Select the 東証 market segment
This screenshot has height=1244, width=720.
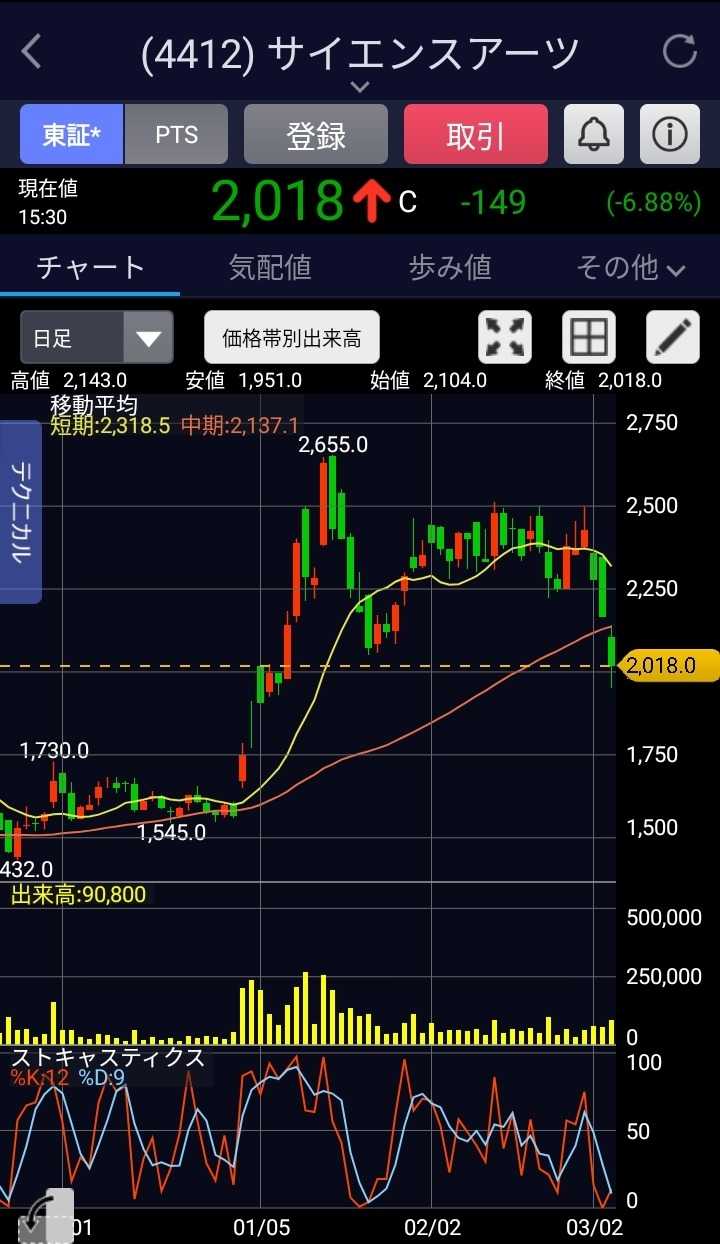coord(72,135)
